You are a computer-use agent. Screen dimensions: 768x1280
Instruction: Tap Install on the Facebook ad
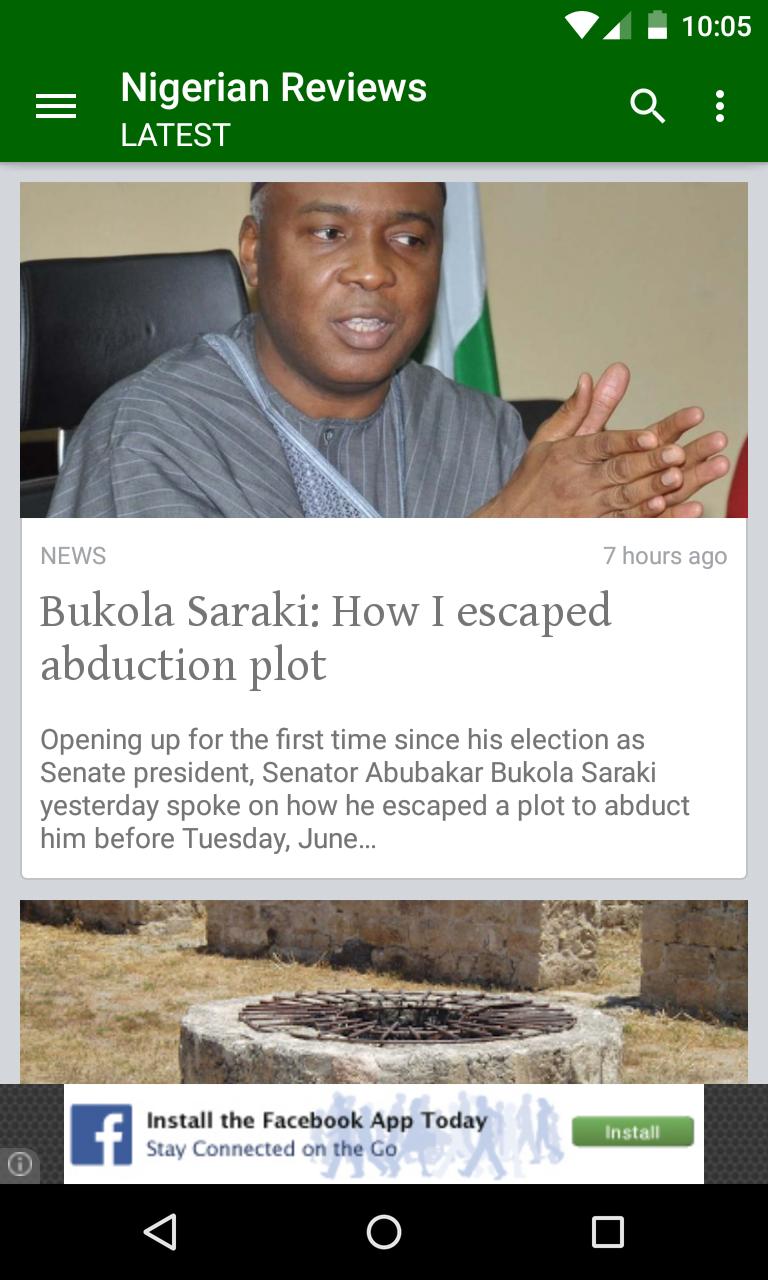coord(632,1132)
